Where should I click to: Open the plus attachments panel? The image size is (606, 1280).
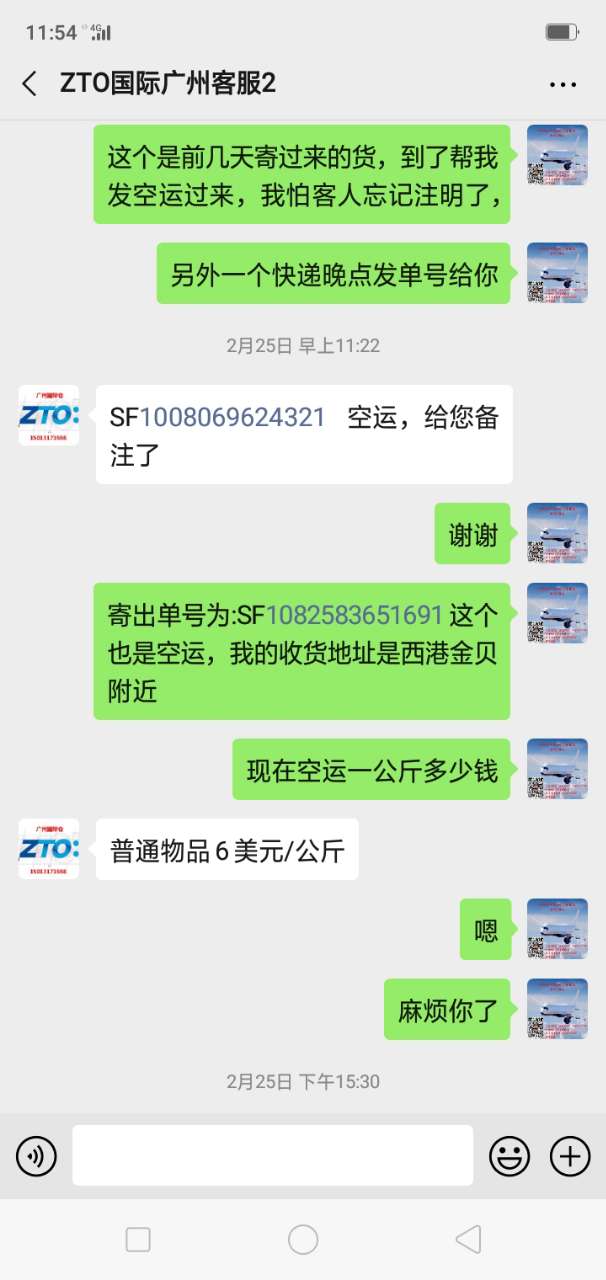tap(570, 1157)
